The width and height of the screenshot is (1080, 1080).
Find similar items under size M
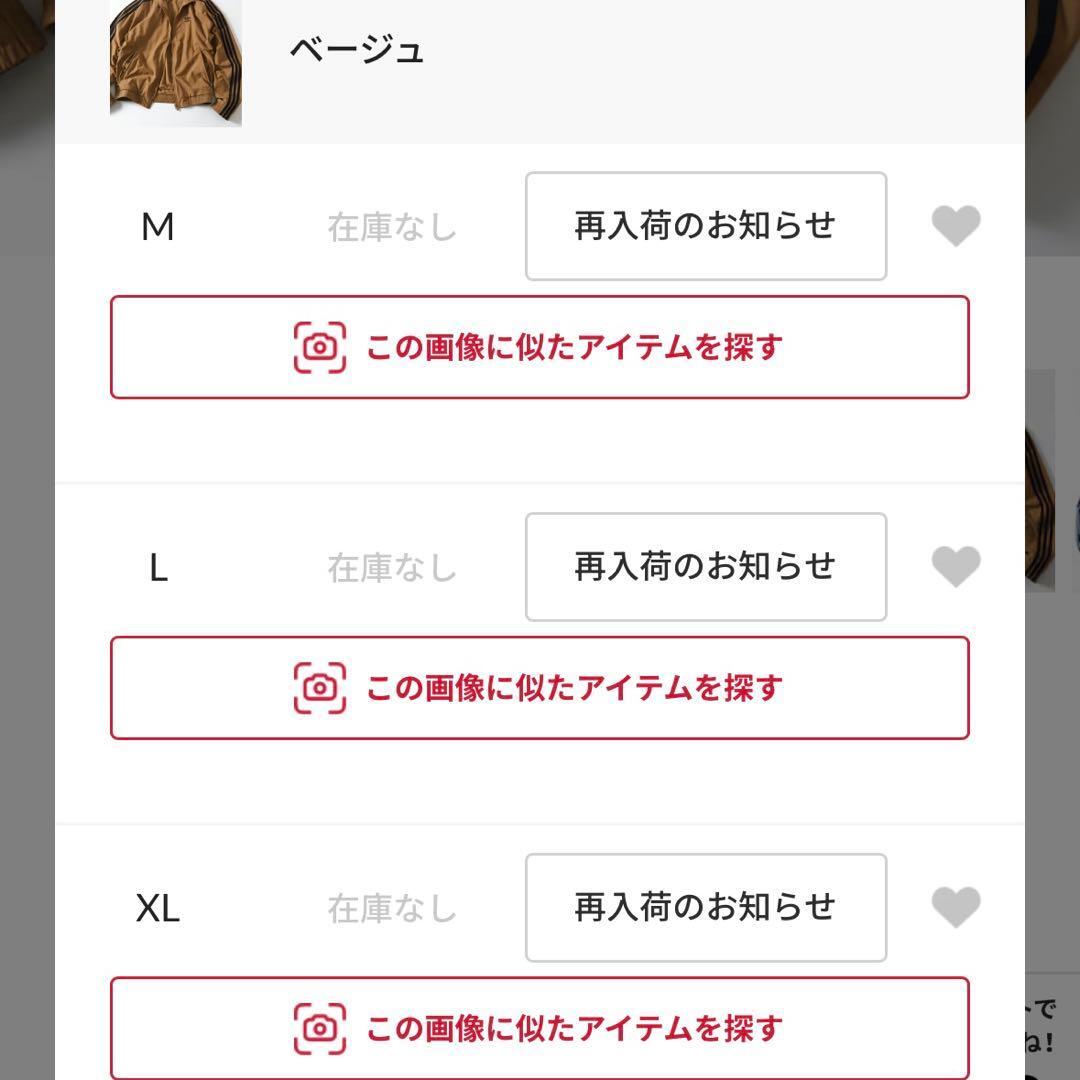point(539,347)
